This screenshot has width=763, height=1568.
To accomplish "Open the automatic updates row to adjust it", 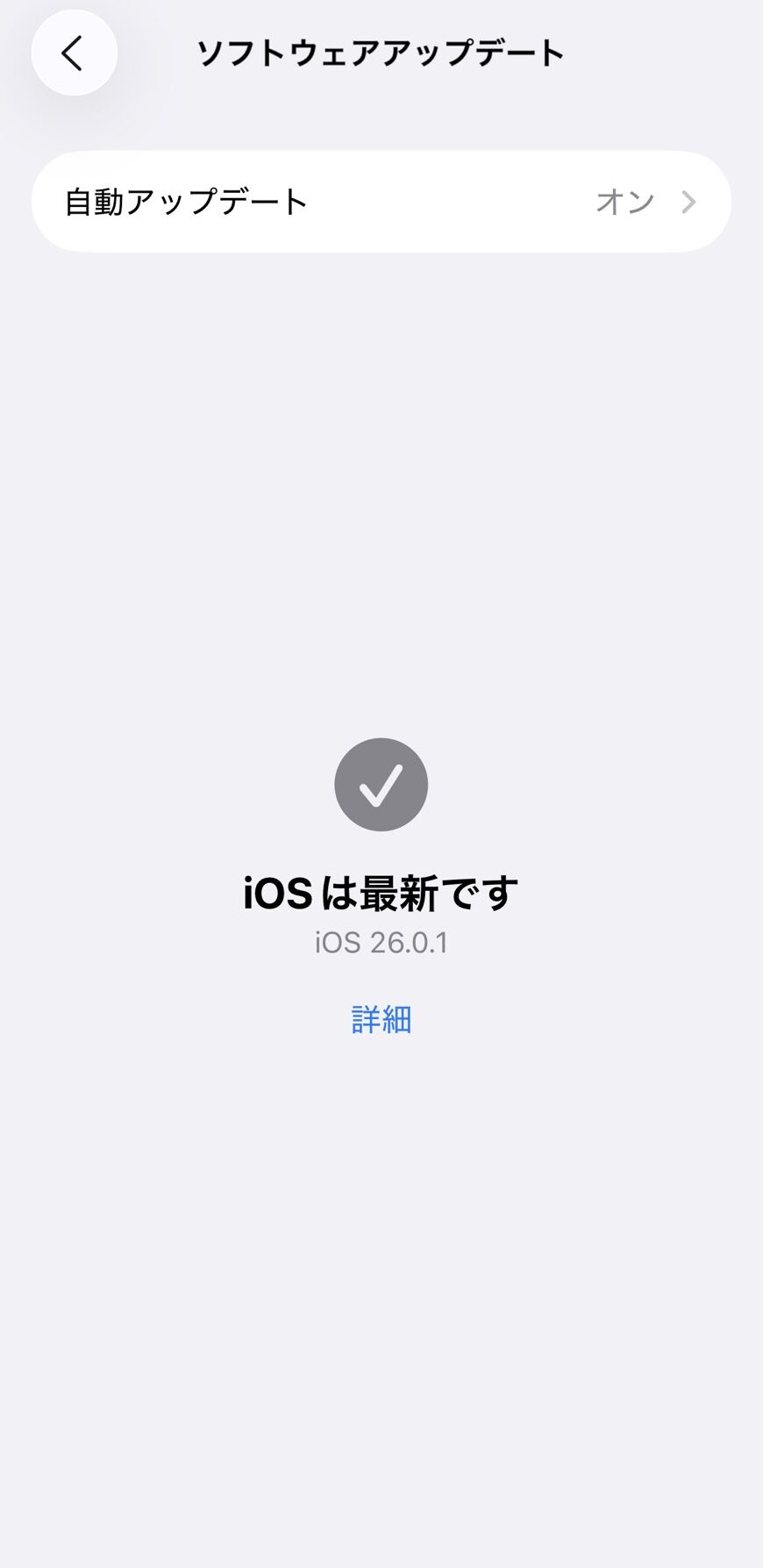I will 381,202.
